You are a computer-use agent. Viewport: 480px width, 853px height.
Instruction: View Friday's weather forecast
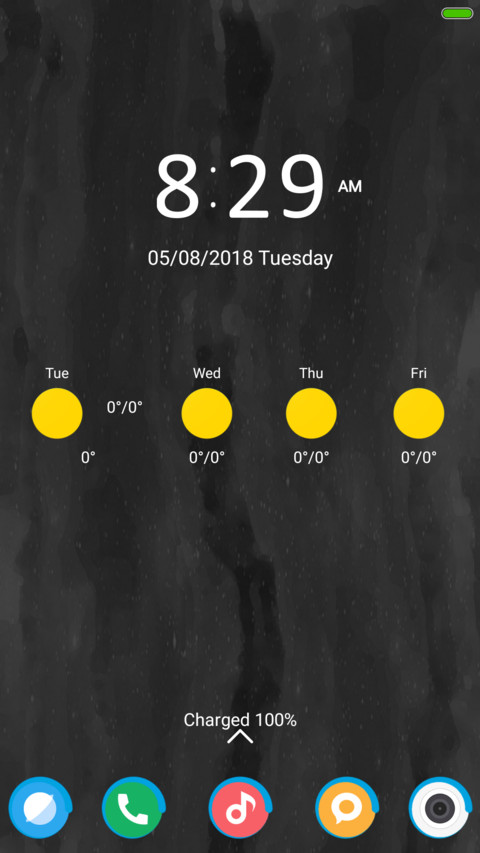point(419,413)
